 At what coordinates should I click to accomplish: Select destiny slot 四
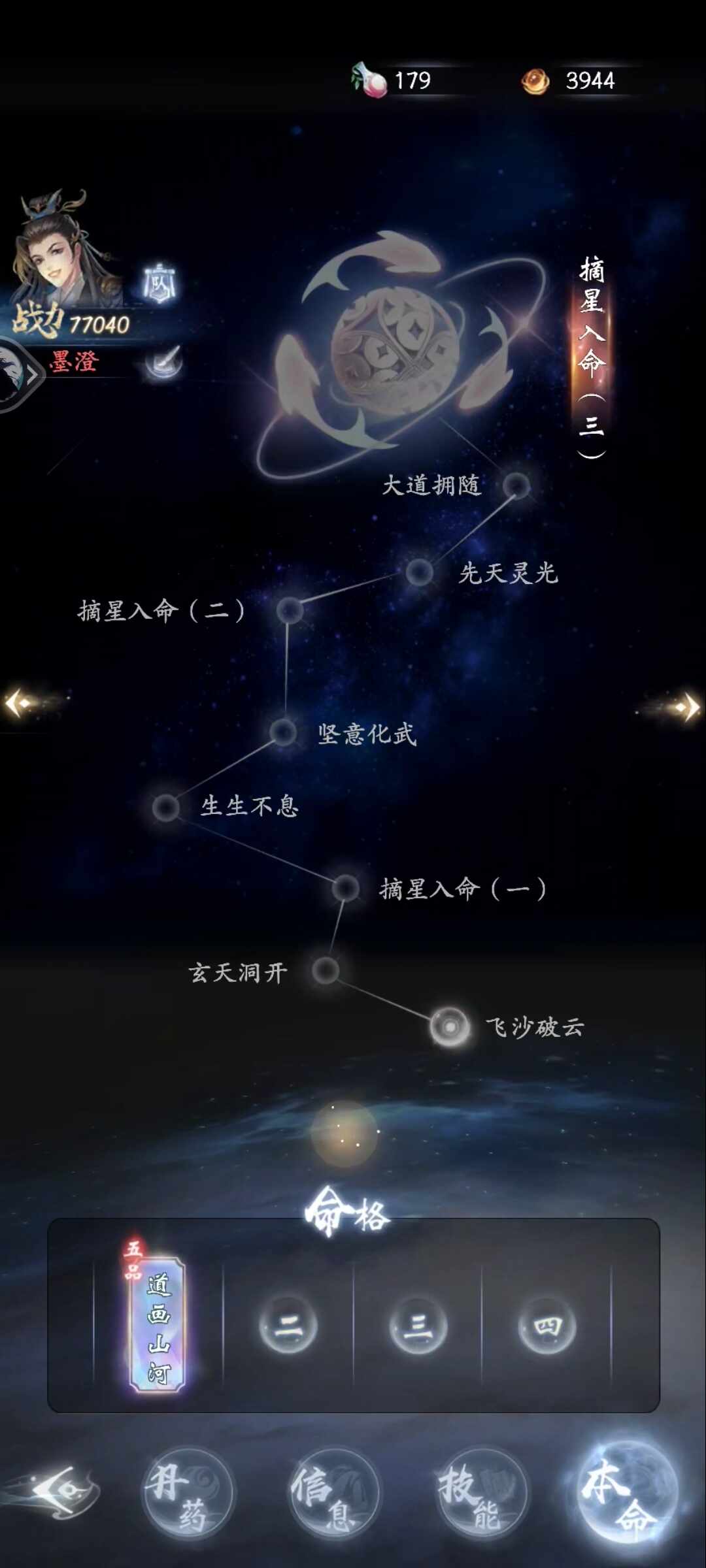pos(547,1325)
